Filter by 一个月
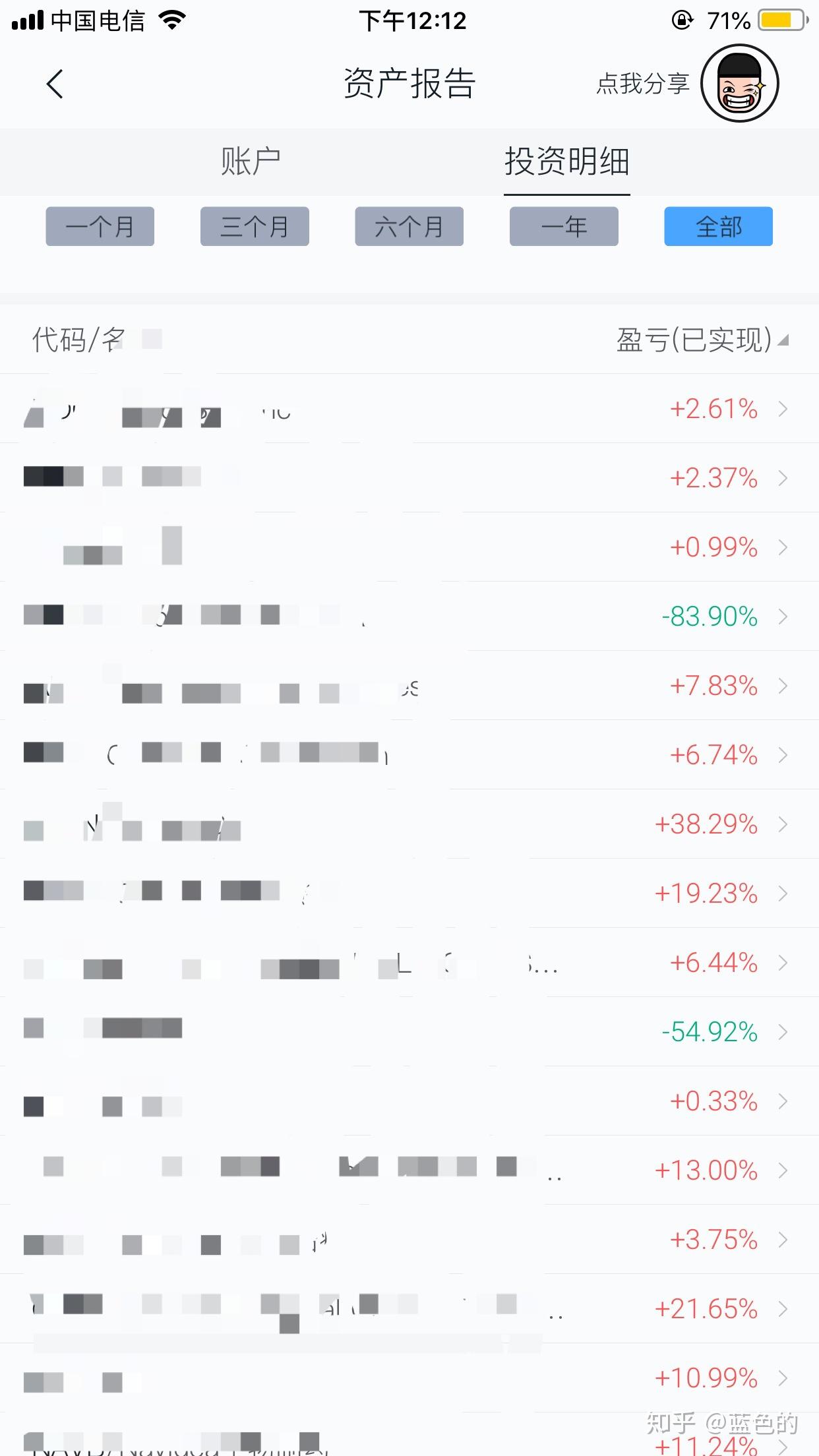This screenshot has width=819, height=1456. coord(100,226)
